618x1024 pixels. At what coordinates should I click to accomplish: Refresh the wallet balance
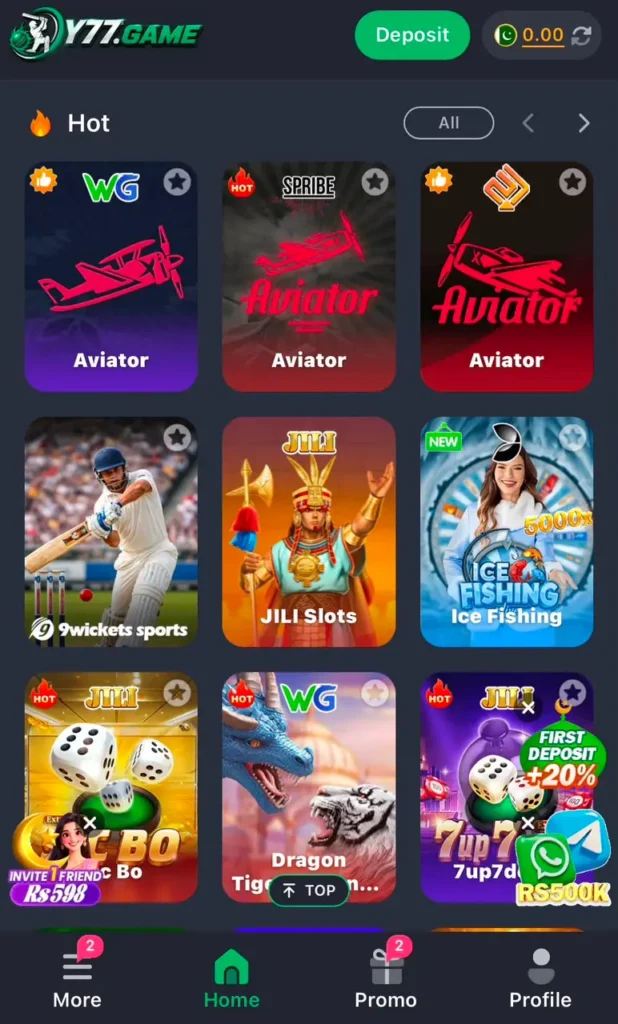click(581, 35)
